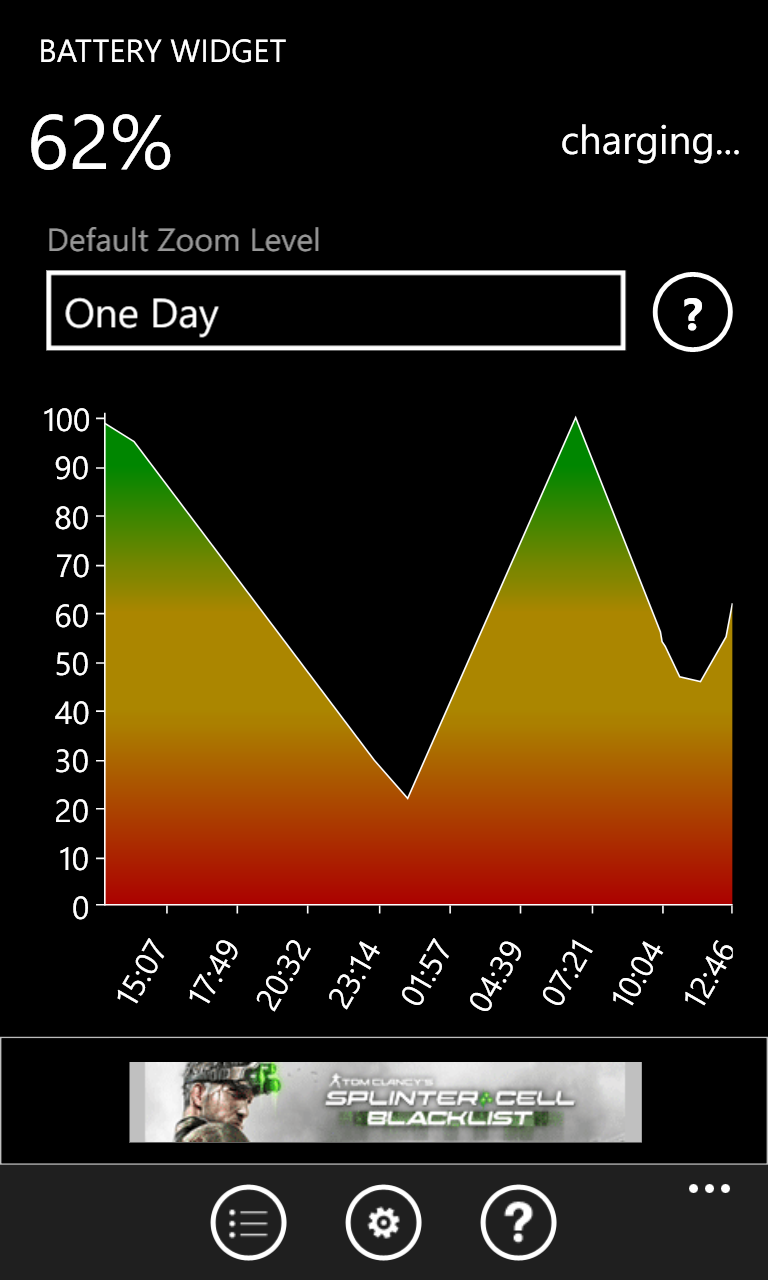Expand the app bar ellipsis menu

[x=710, y=1189]
